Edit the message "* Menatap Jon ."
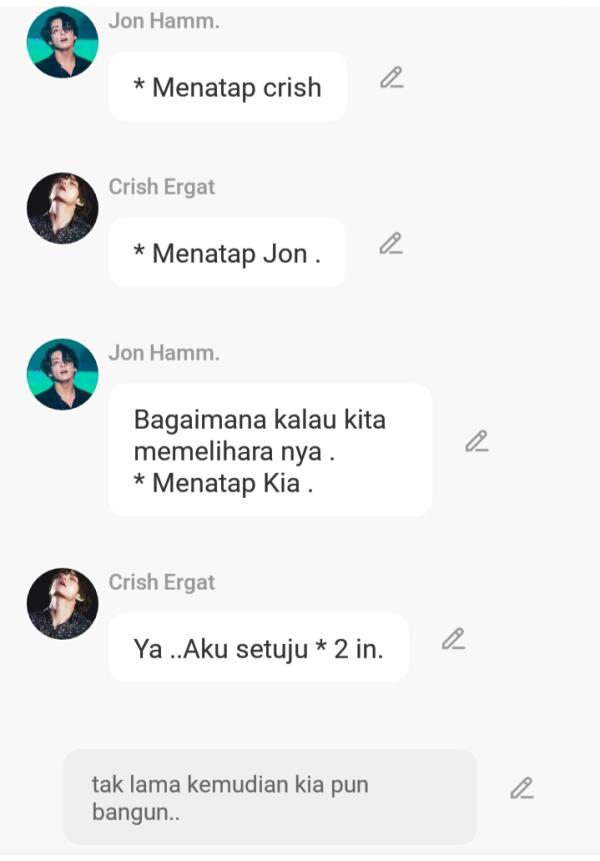The height and width of the screenshot is (861, 600). click(391, 244)
